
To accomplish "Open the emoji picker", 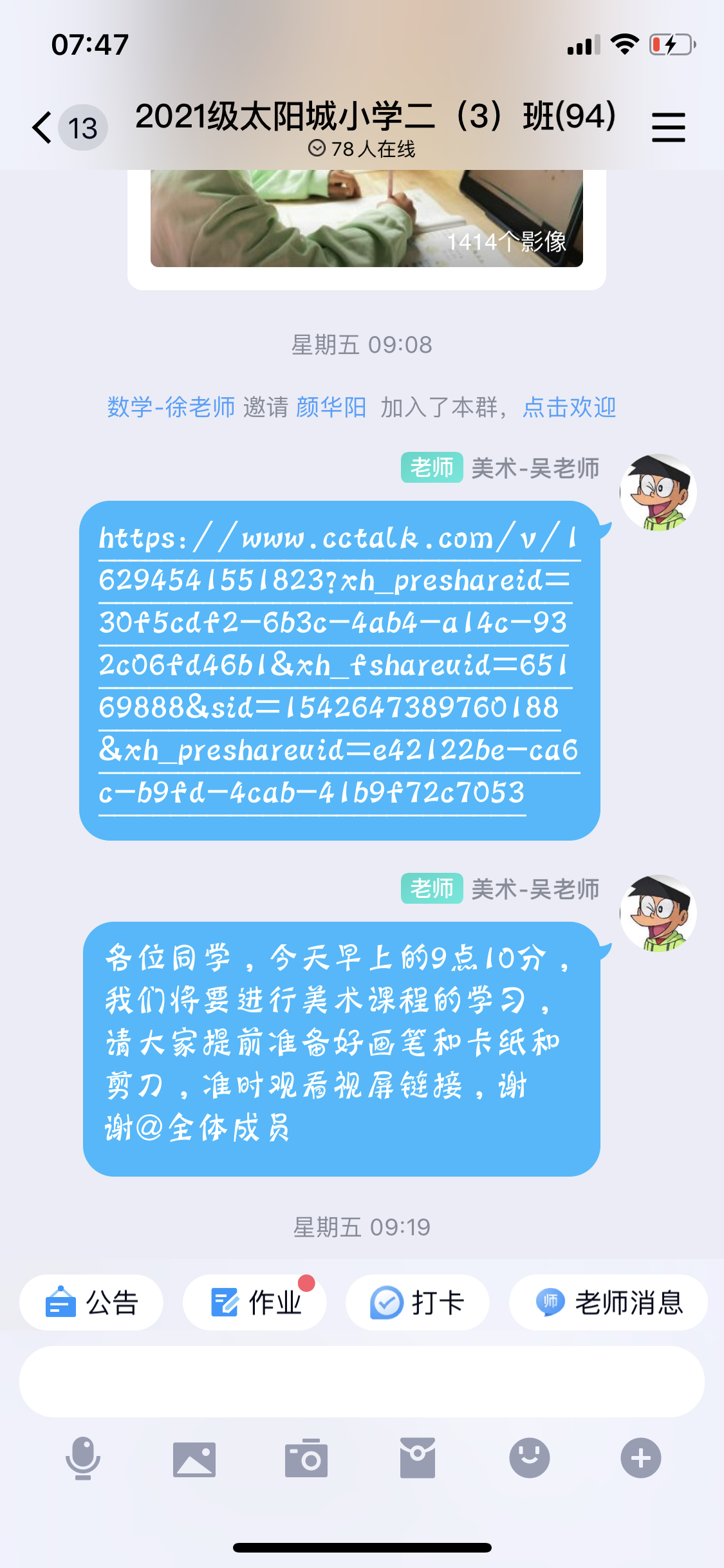I will coord(529,1459).
